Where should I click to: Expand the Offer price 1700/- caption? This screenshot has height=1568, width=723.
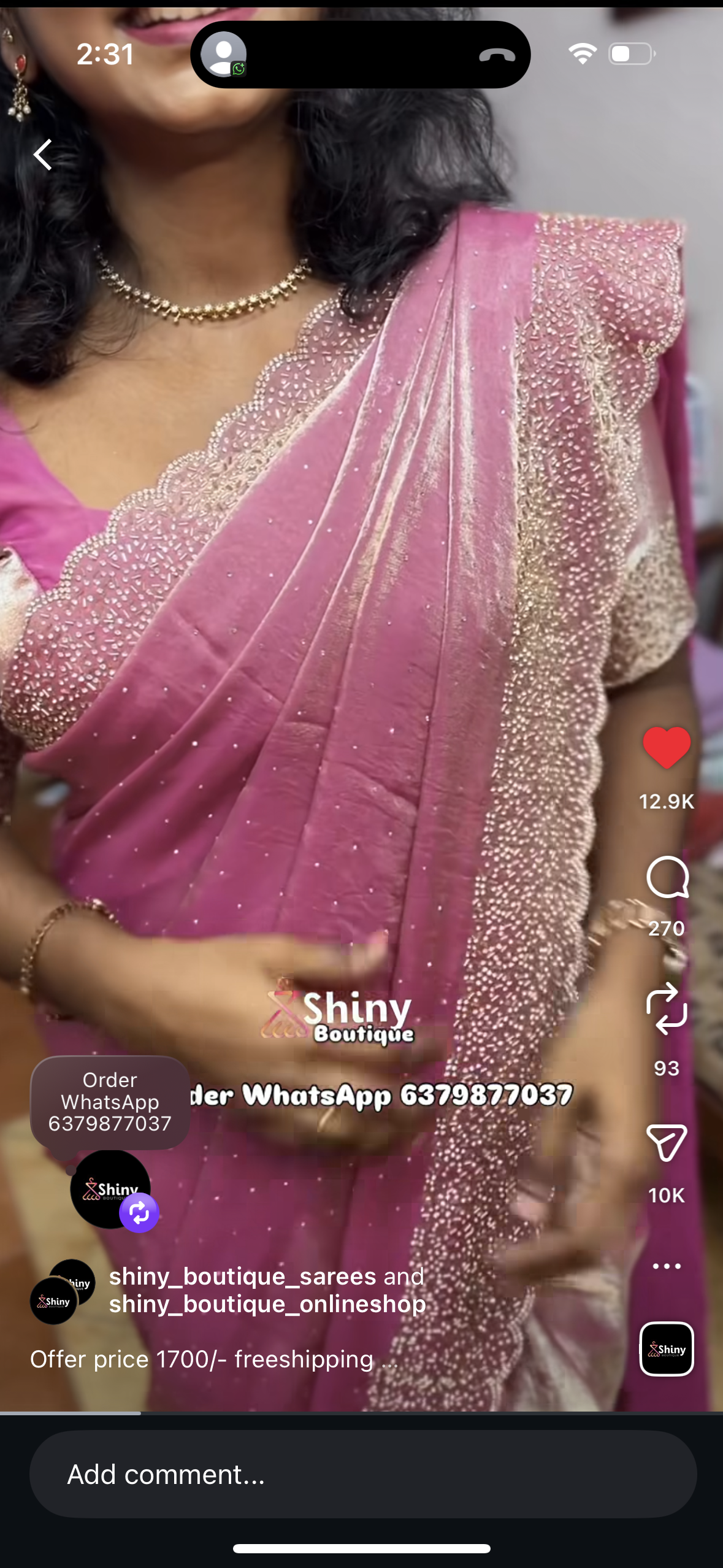click(x=214, y=1359)
